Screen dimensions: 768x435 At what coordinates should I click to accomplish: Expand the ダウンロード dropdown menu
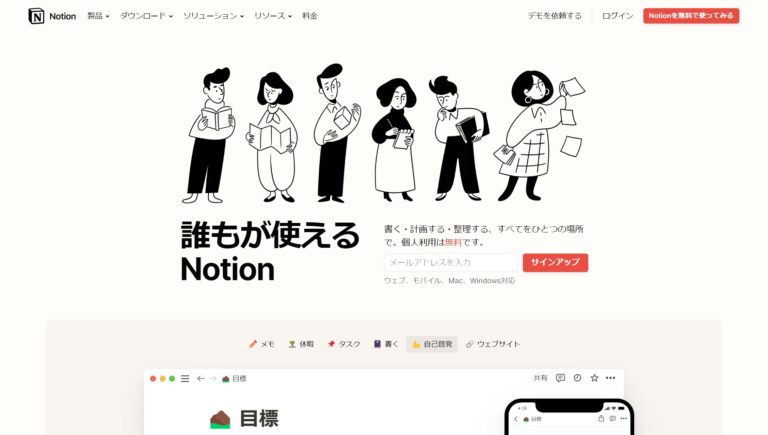[x=146, y=16]
